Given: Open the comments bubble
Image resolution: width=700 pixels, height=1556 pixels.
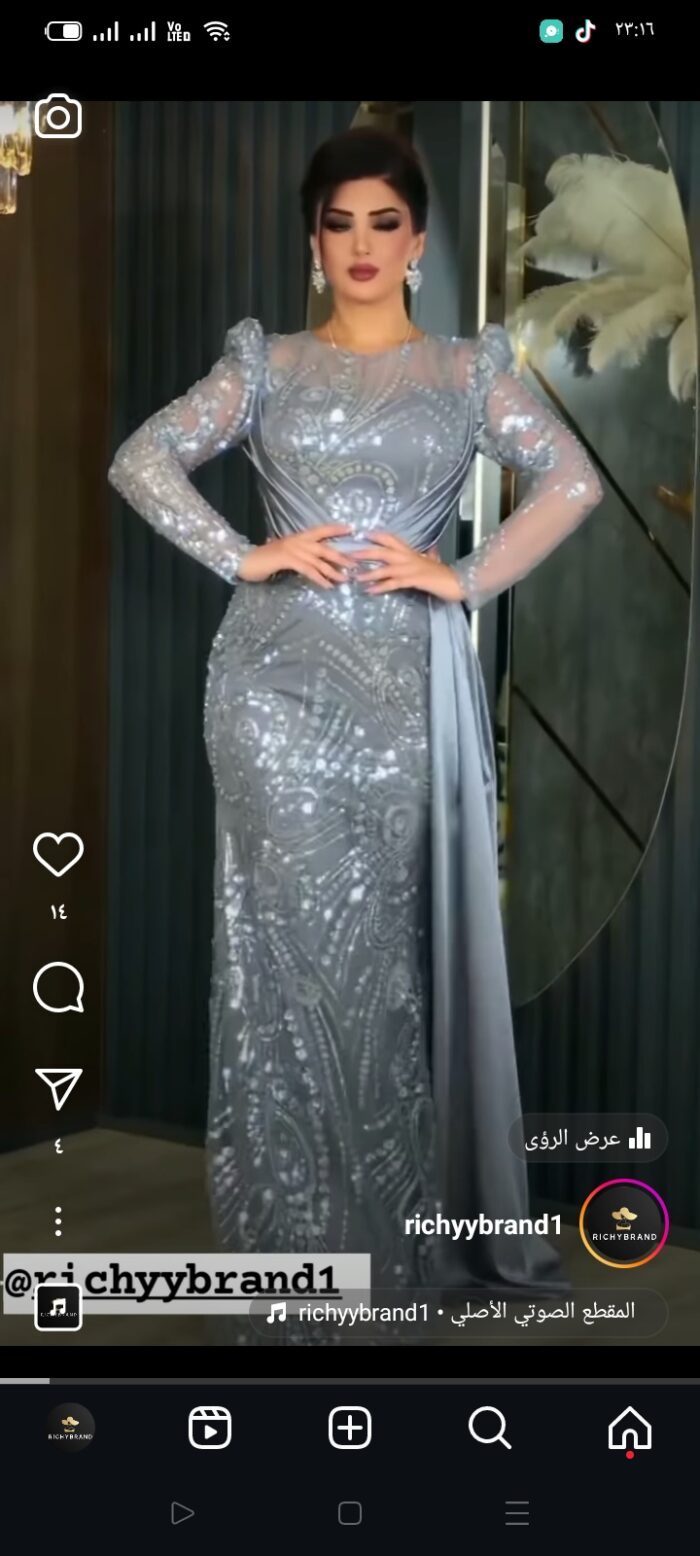Looking at the screenshot, I should point(58,988).
